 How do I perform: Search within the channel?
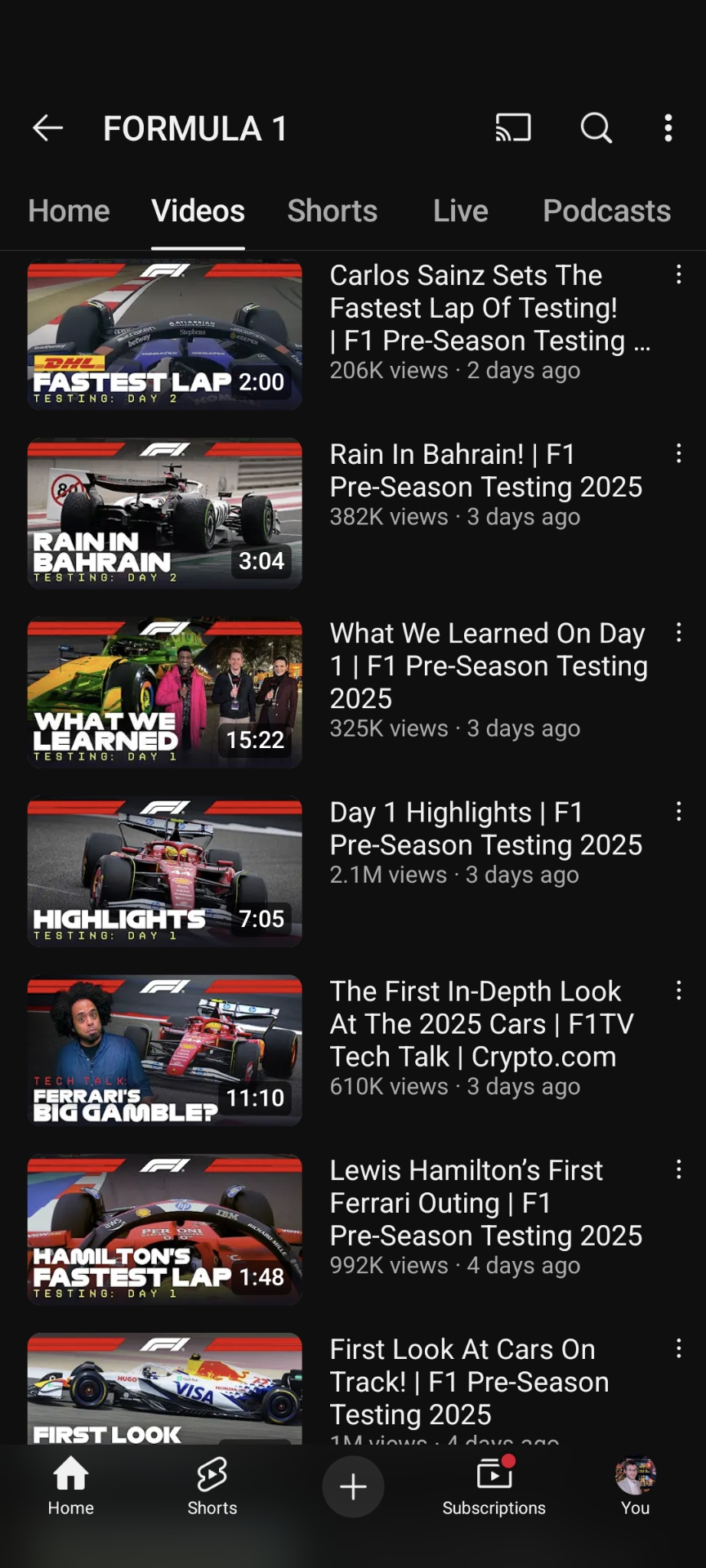click(596, 128)
